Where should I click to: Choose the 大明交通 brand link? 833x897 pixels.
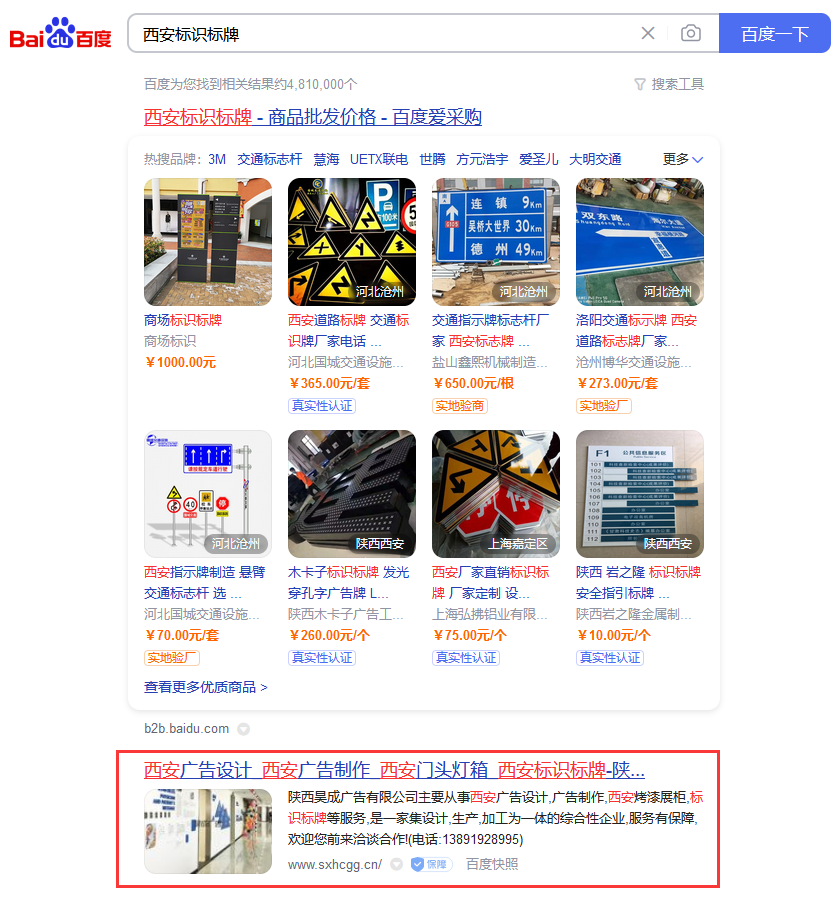click(595, 160)
